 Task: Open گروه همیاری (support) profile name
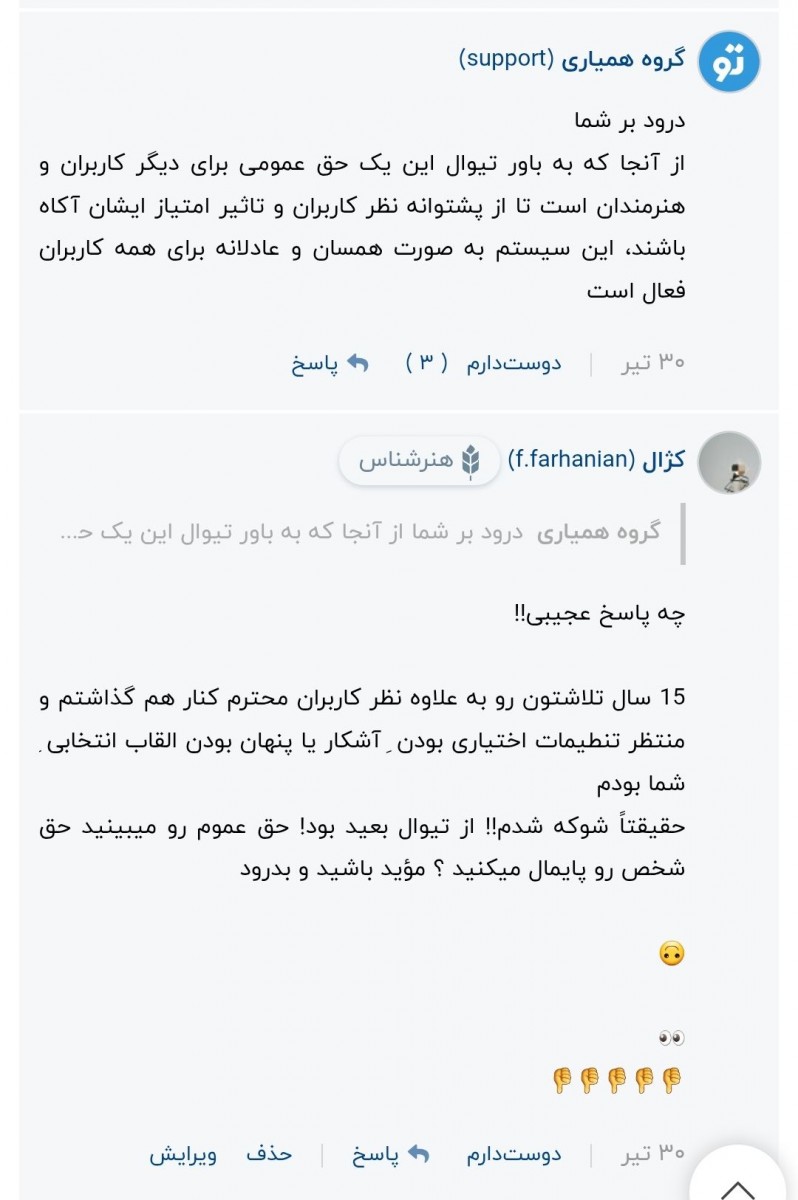coord(572,58)
